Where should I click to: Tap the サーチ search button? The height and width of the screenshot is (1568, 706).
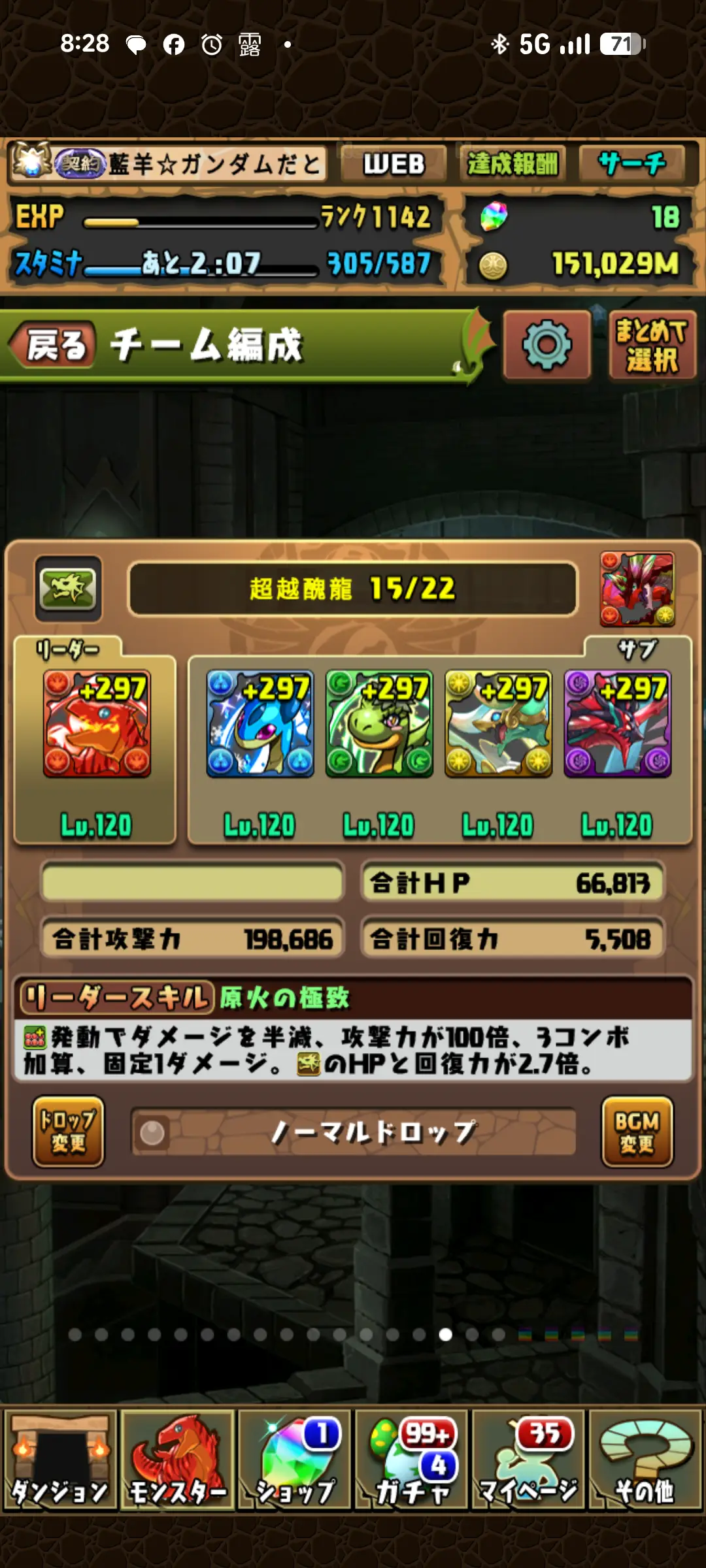(x=631, y=164)
